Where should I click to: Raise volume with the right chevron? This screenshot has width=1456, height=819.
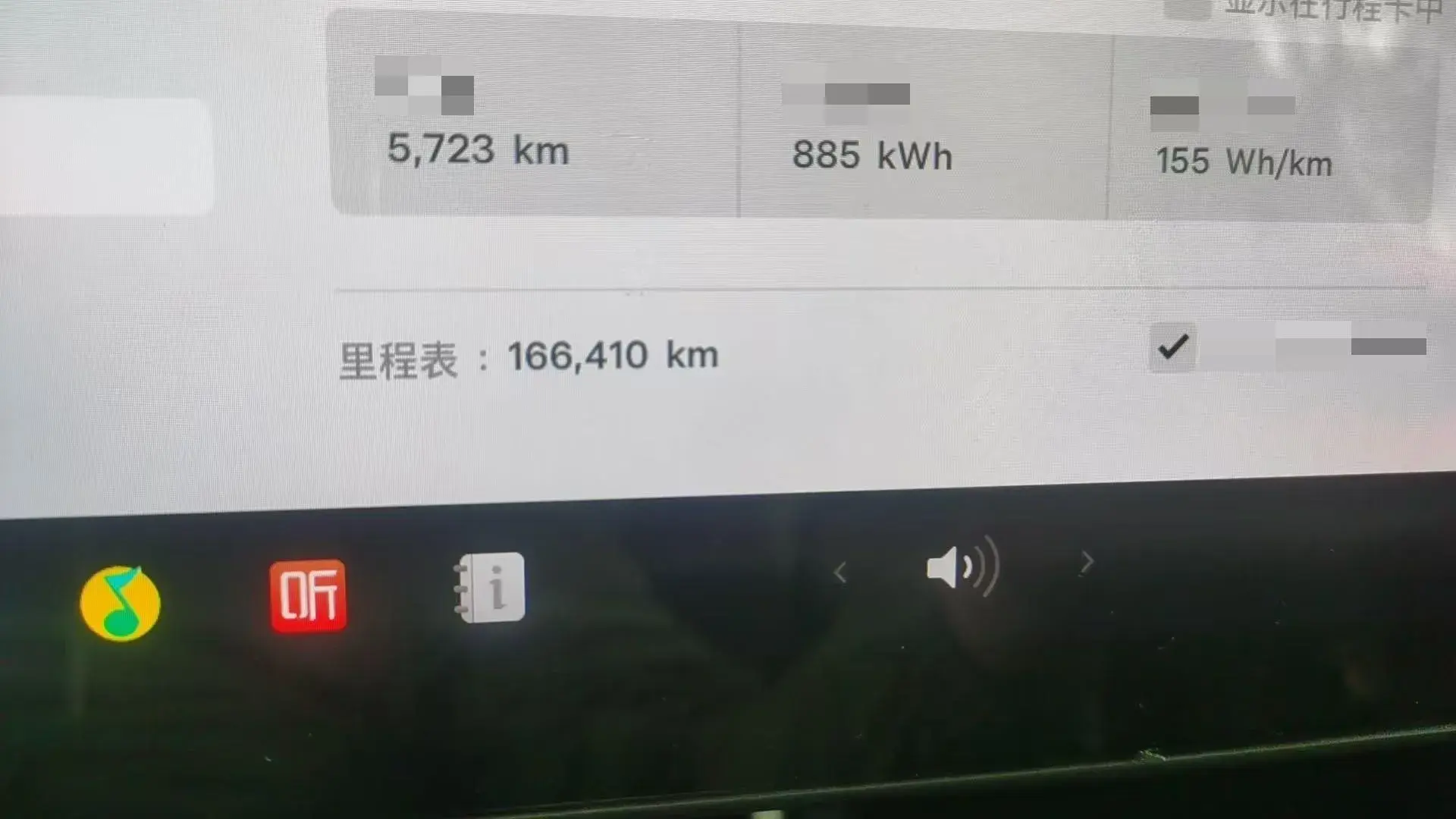[x=1087, y=562]
